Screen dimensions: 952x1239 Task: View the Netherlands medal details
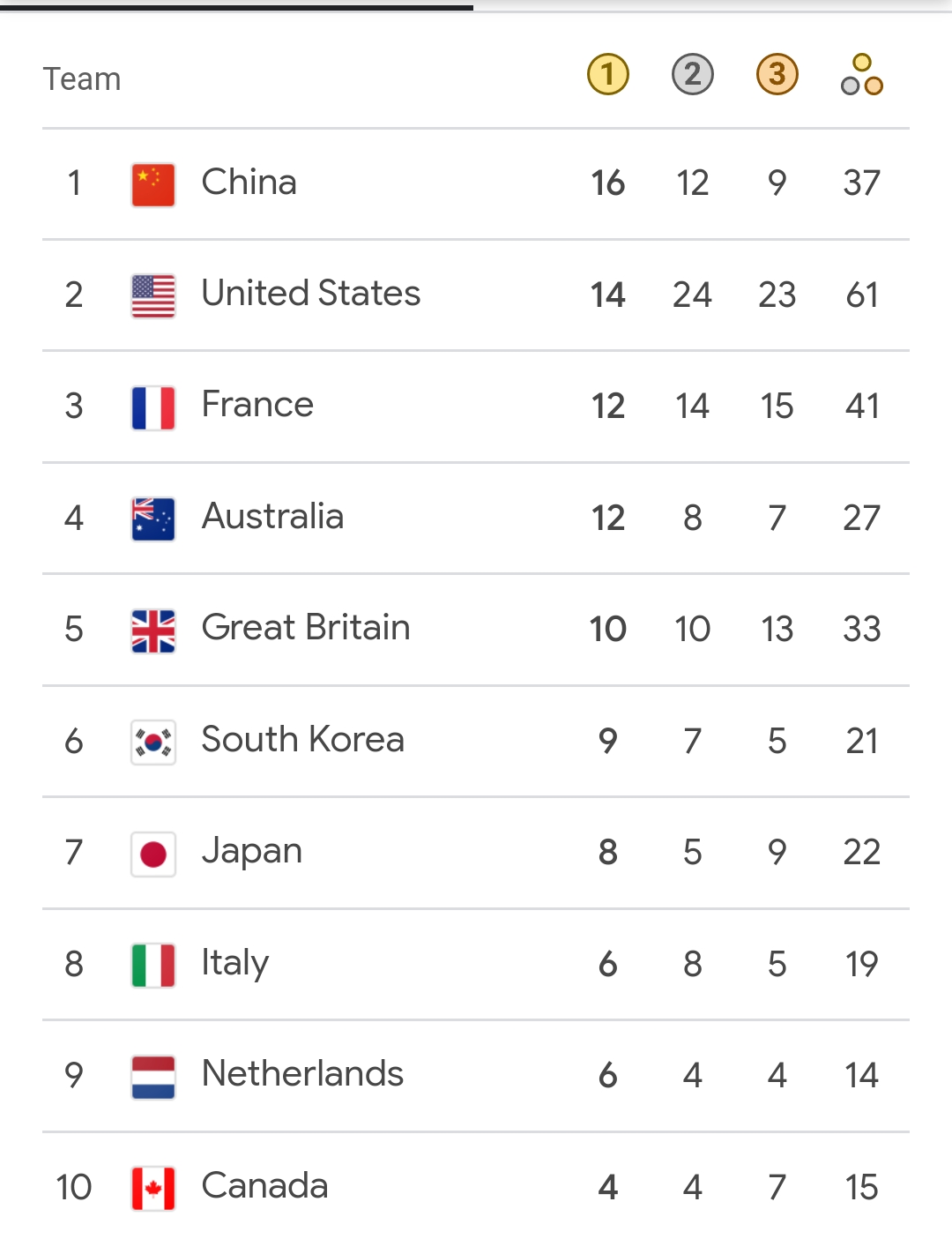click(x=302, y=1075)
